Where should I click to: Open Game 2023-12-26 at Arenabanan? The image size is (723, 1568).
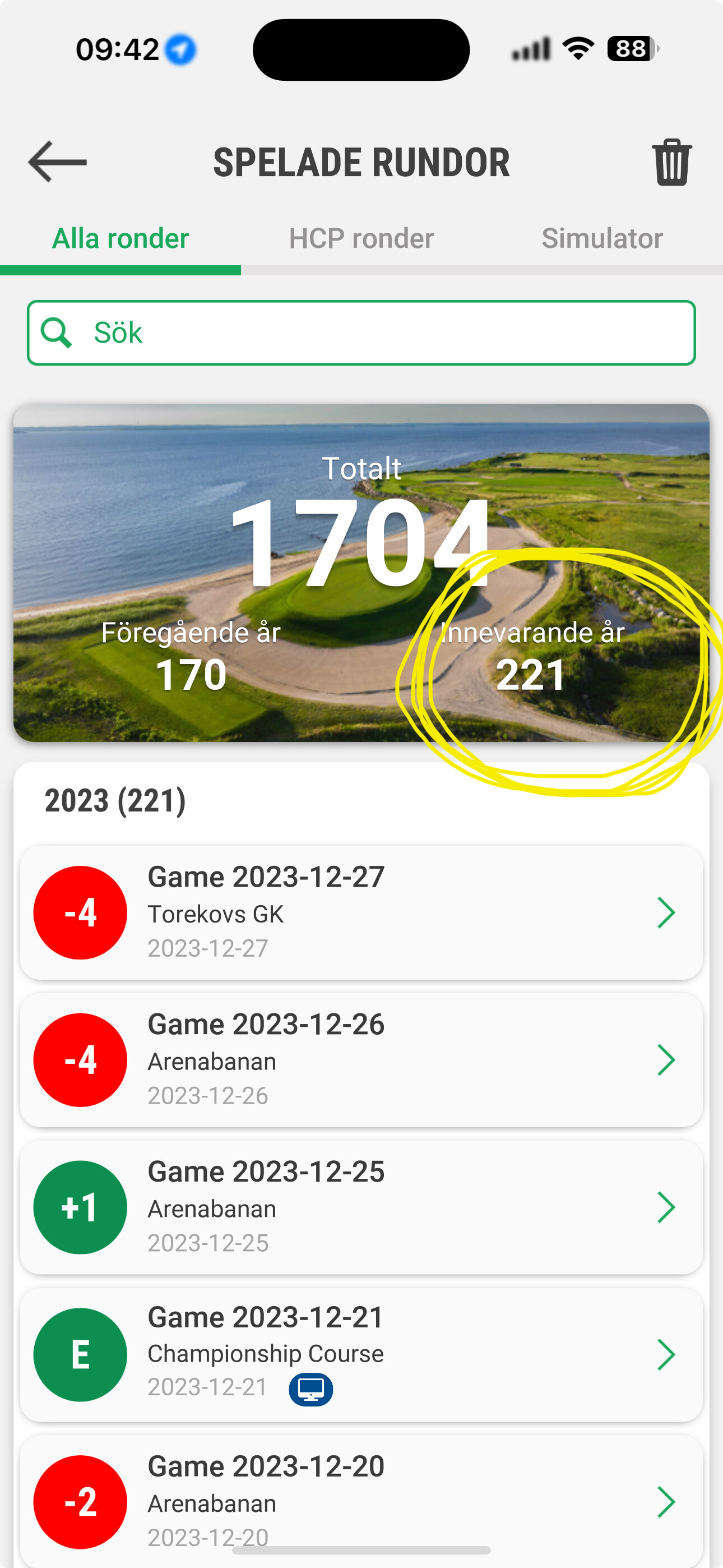pos(361,1060)
